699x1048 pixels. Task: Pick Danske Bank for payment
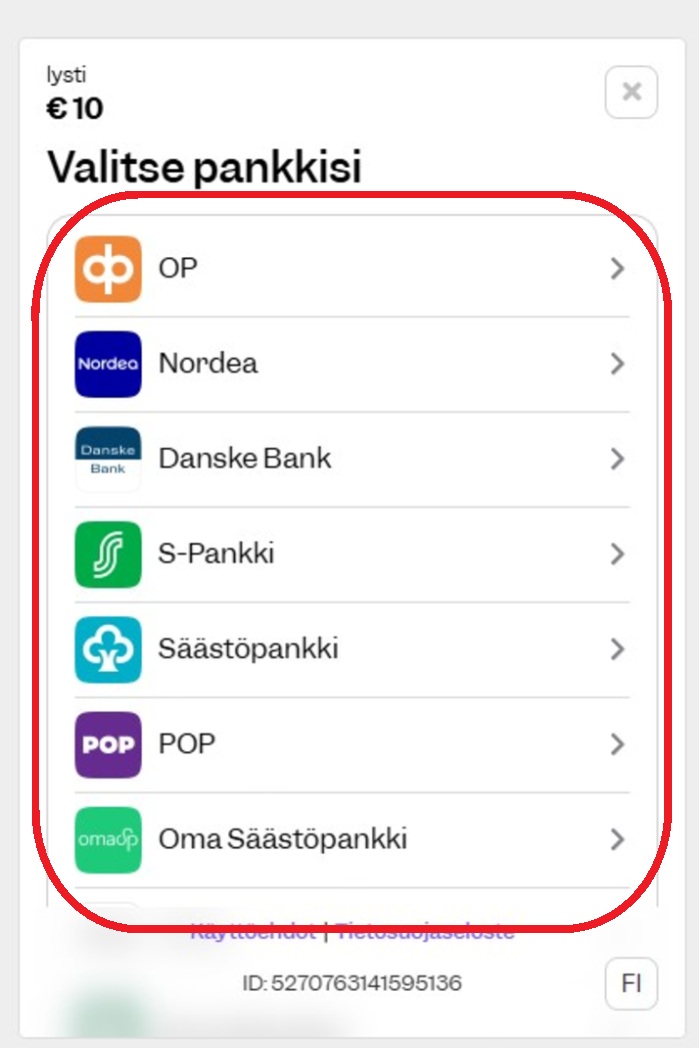pyautogui.click(x=352, y=459)
